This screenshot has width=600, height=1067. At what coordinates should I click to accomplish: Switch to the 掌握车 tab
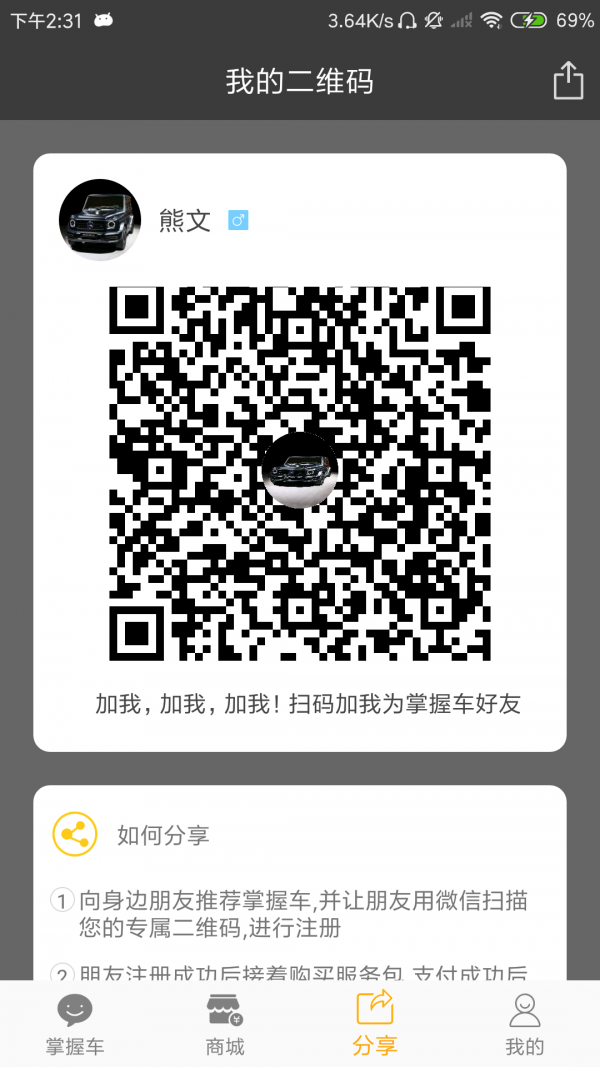(75, 1024)
